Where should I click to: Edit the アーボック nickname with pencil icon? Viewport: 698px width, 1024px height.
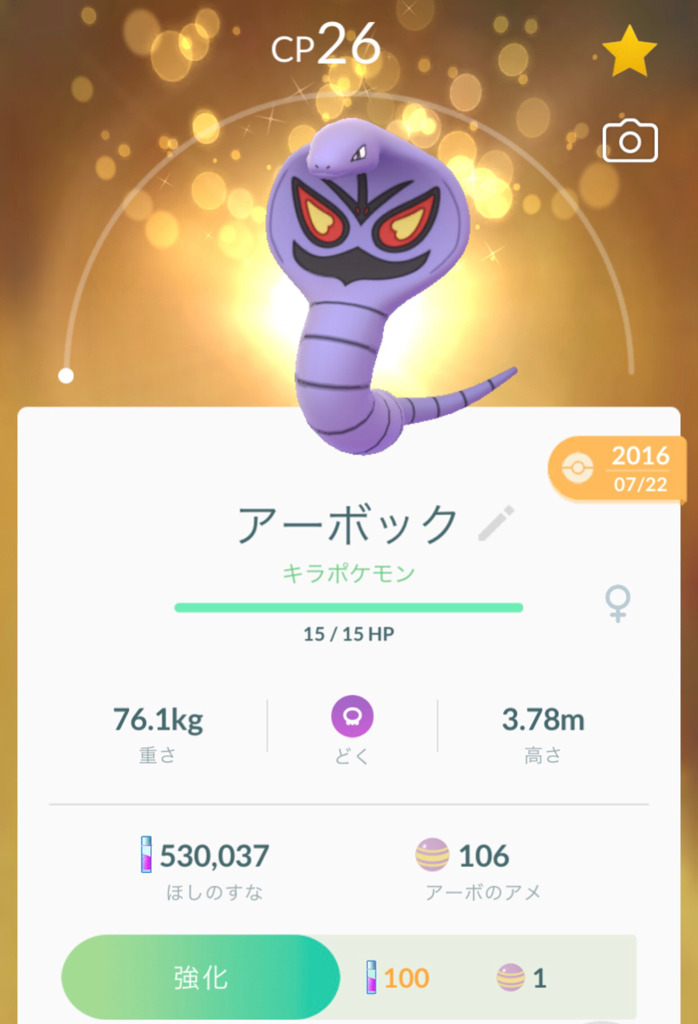click(496, 523)
